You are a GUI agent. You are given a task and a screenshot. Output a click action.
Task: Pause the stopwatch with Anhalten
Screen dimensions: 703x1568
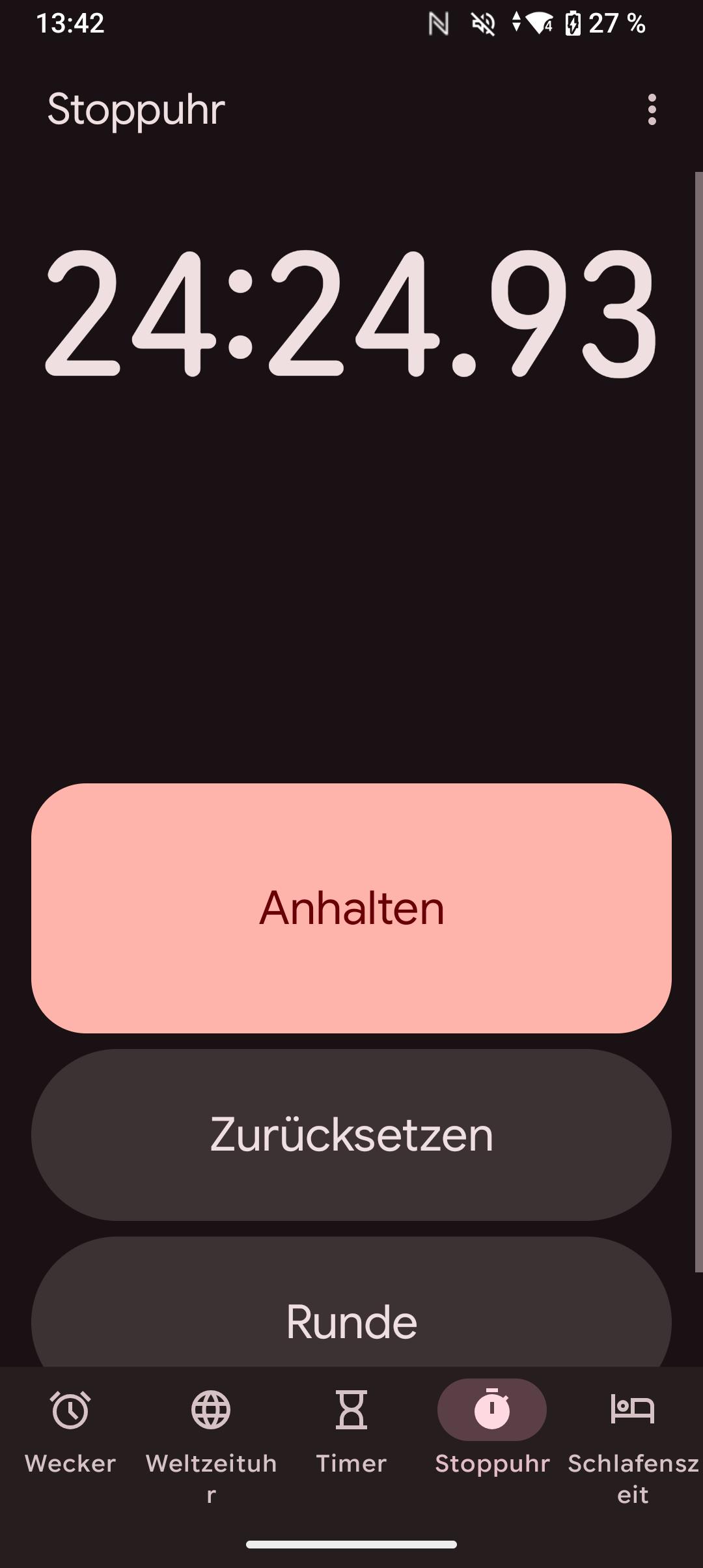click(351, 908)
